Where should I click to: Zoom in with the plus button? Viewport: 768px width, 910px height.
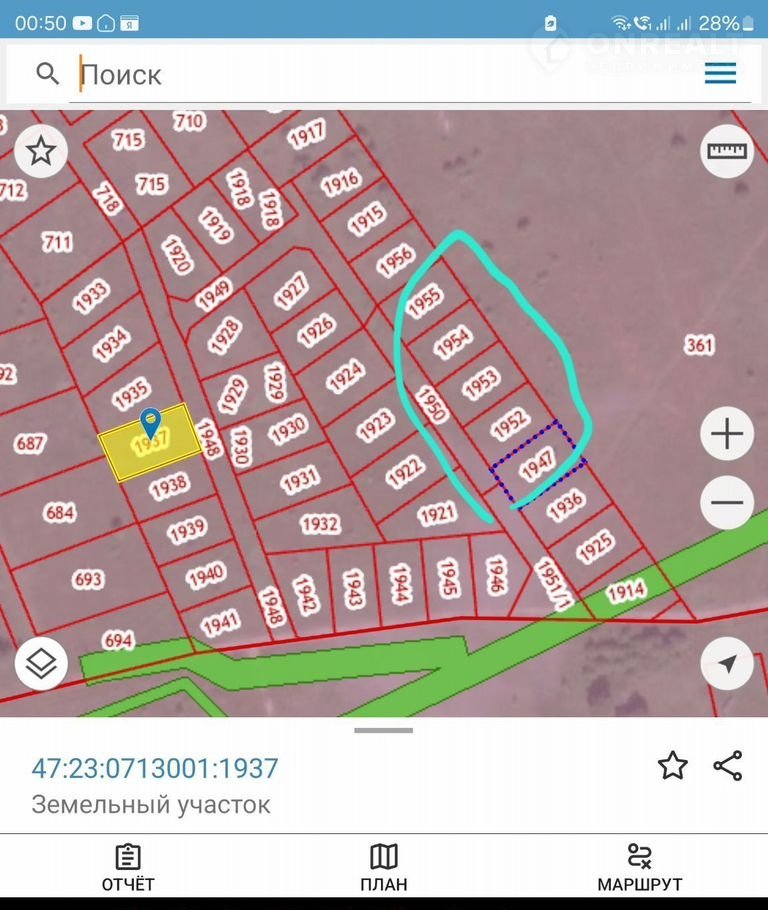click(x=727, y=434)
